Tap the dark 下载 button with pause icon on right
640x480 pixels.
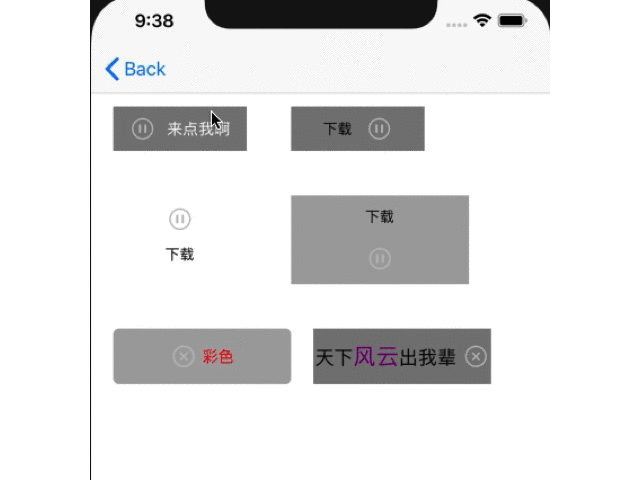click(x=357, y=129)
